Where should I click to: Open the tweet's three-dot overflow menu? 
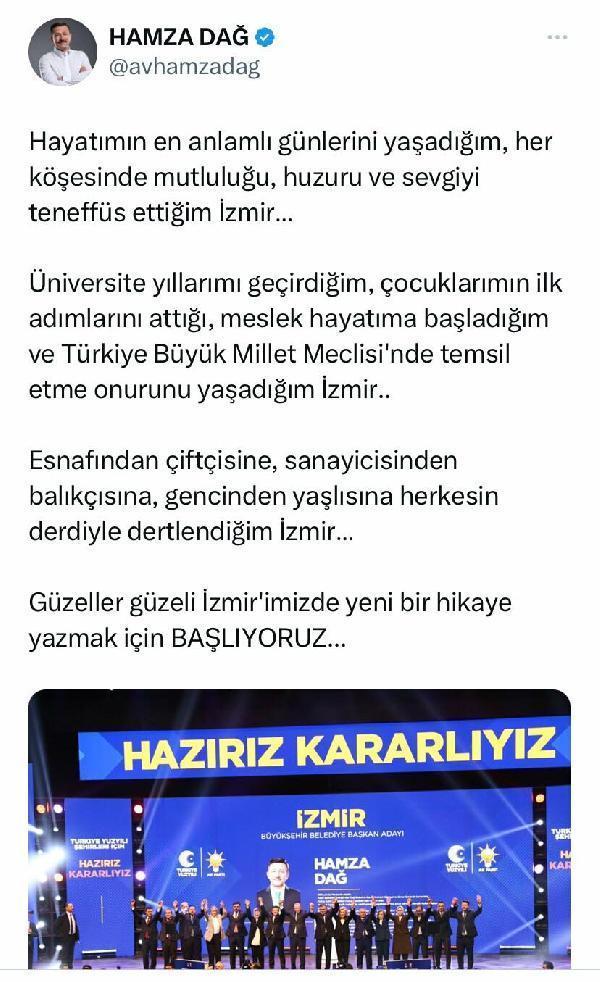pyautogui.click(x=557, y=38)
